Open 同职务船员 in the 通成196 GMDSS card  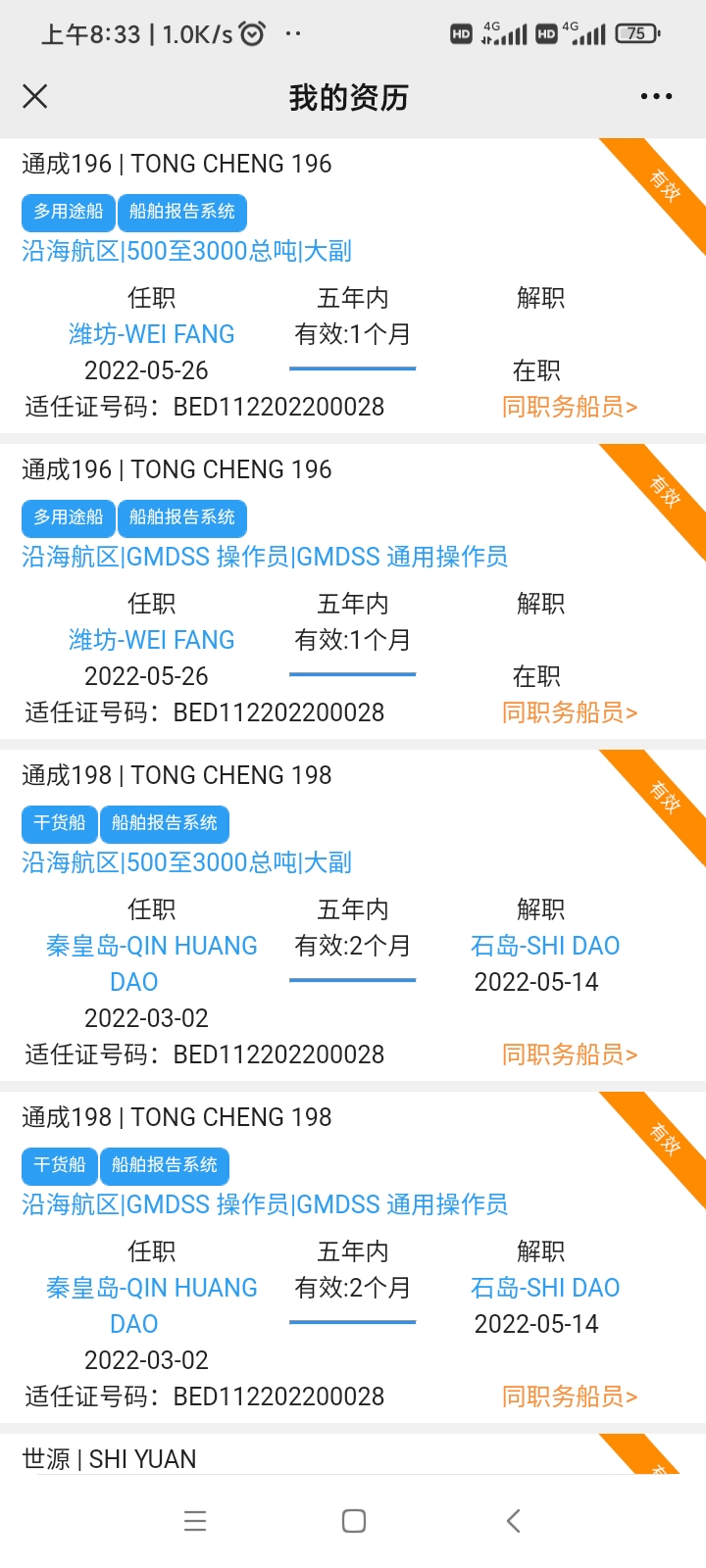570,712
